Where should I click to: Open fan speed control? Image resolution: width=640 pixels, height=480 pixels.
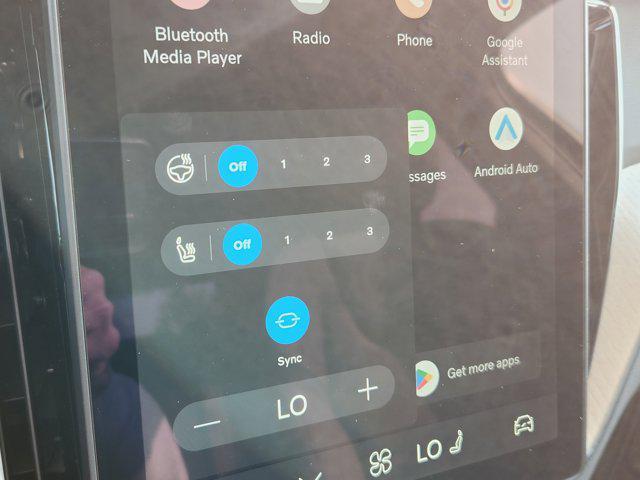point(380,461)
